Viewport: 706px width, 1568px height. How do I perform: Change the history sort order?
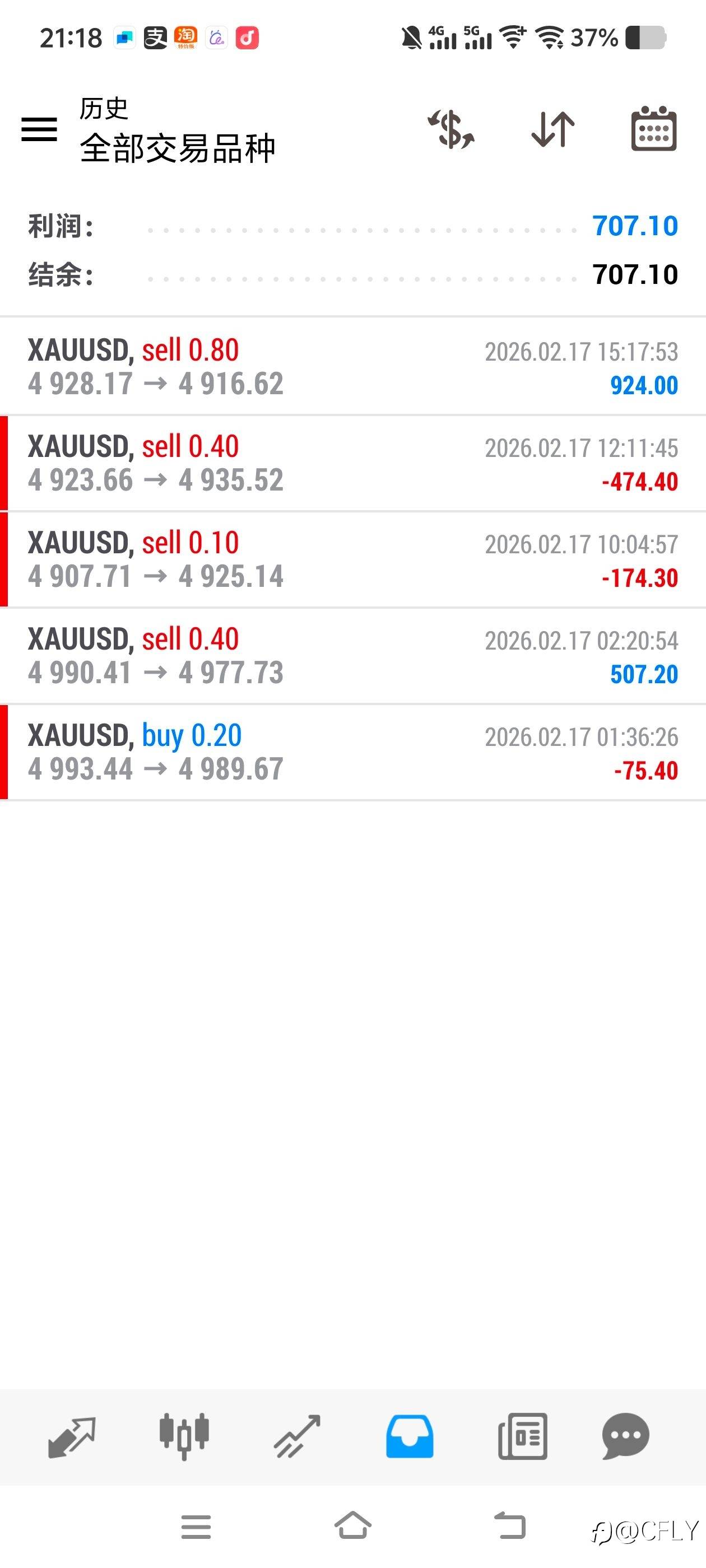553,130
